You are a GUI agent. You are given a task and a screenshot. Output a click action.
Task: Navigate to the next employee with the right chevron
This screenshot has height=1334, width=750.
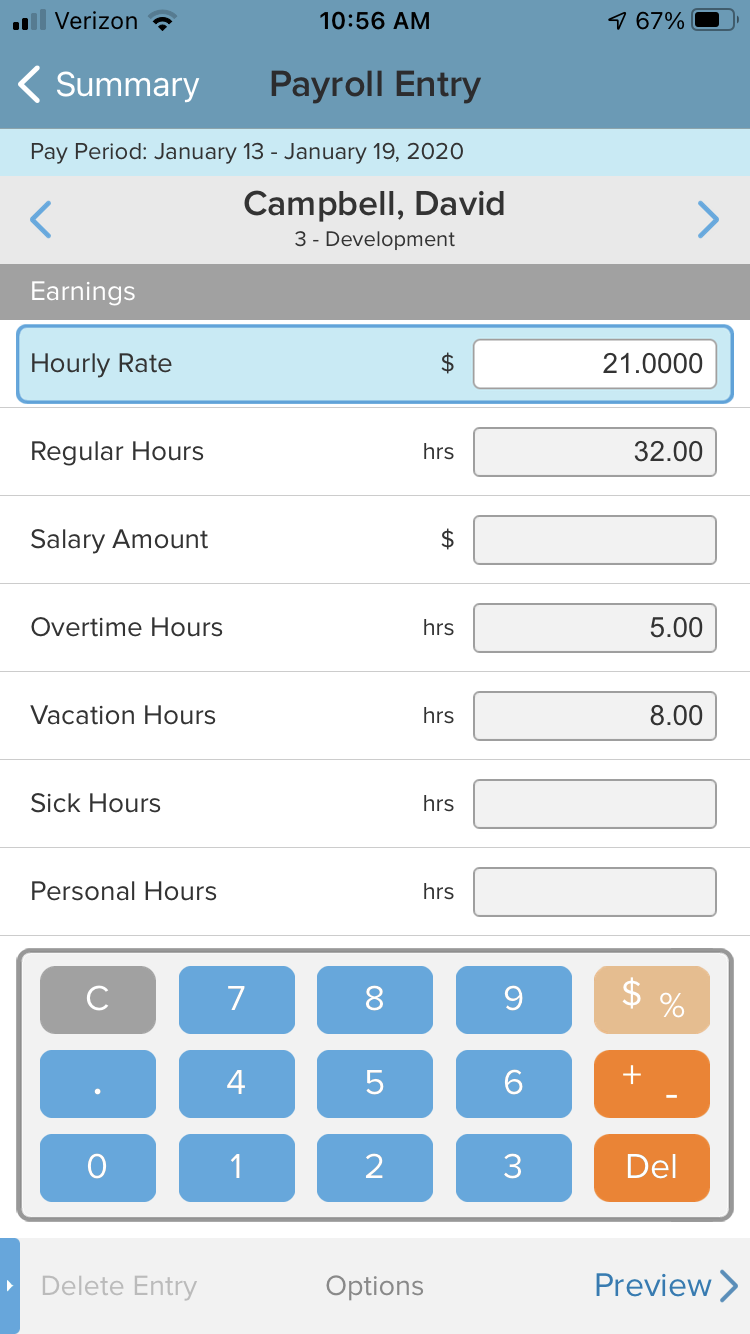click(x=708, y=219)
